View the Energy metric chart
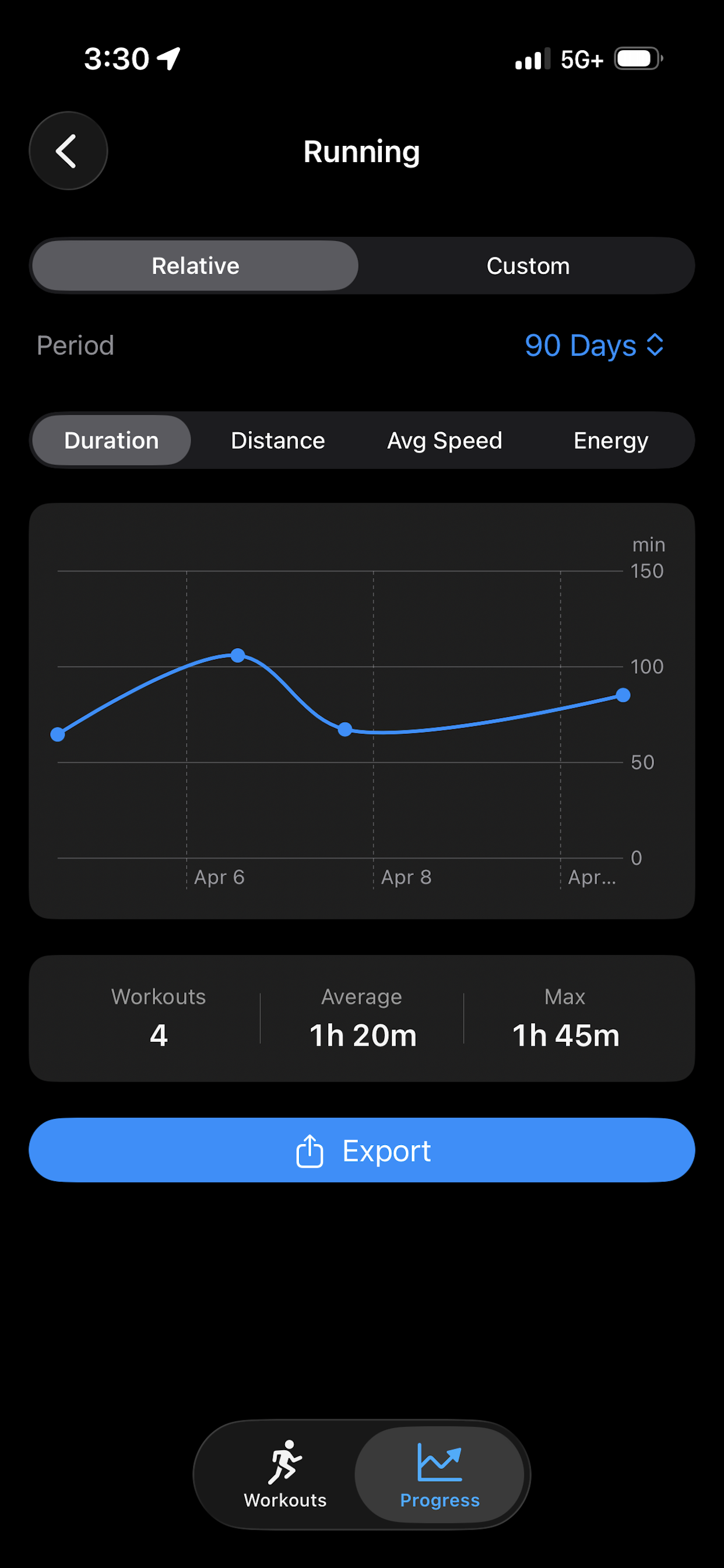Viewport: 724px width, 1568px height. (x=611, y=440)
